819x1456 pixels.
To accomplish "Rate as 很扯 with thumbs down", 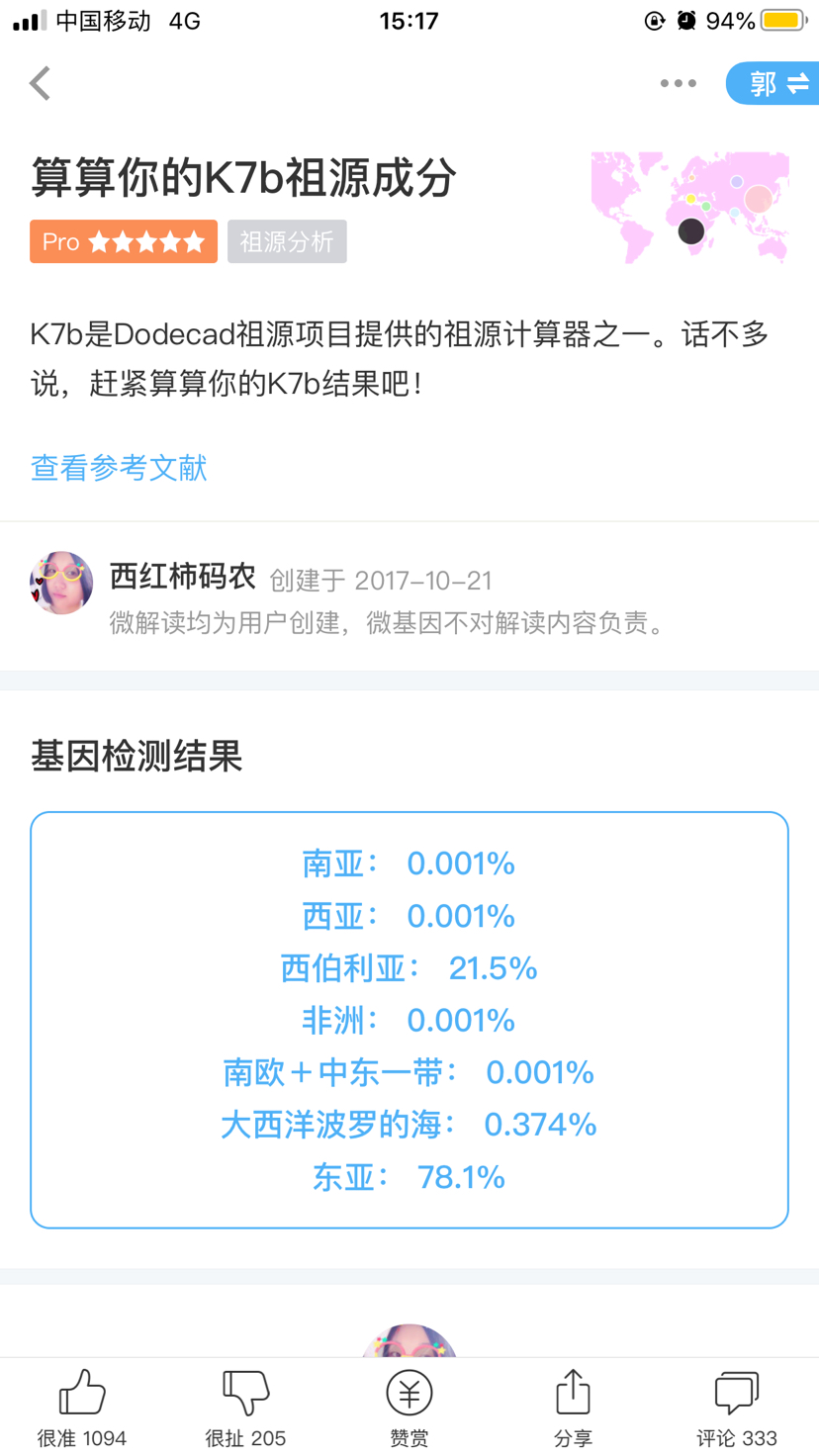I will 245,1408.
